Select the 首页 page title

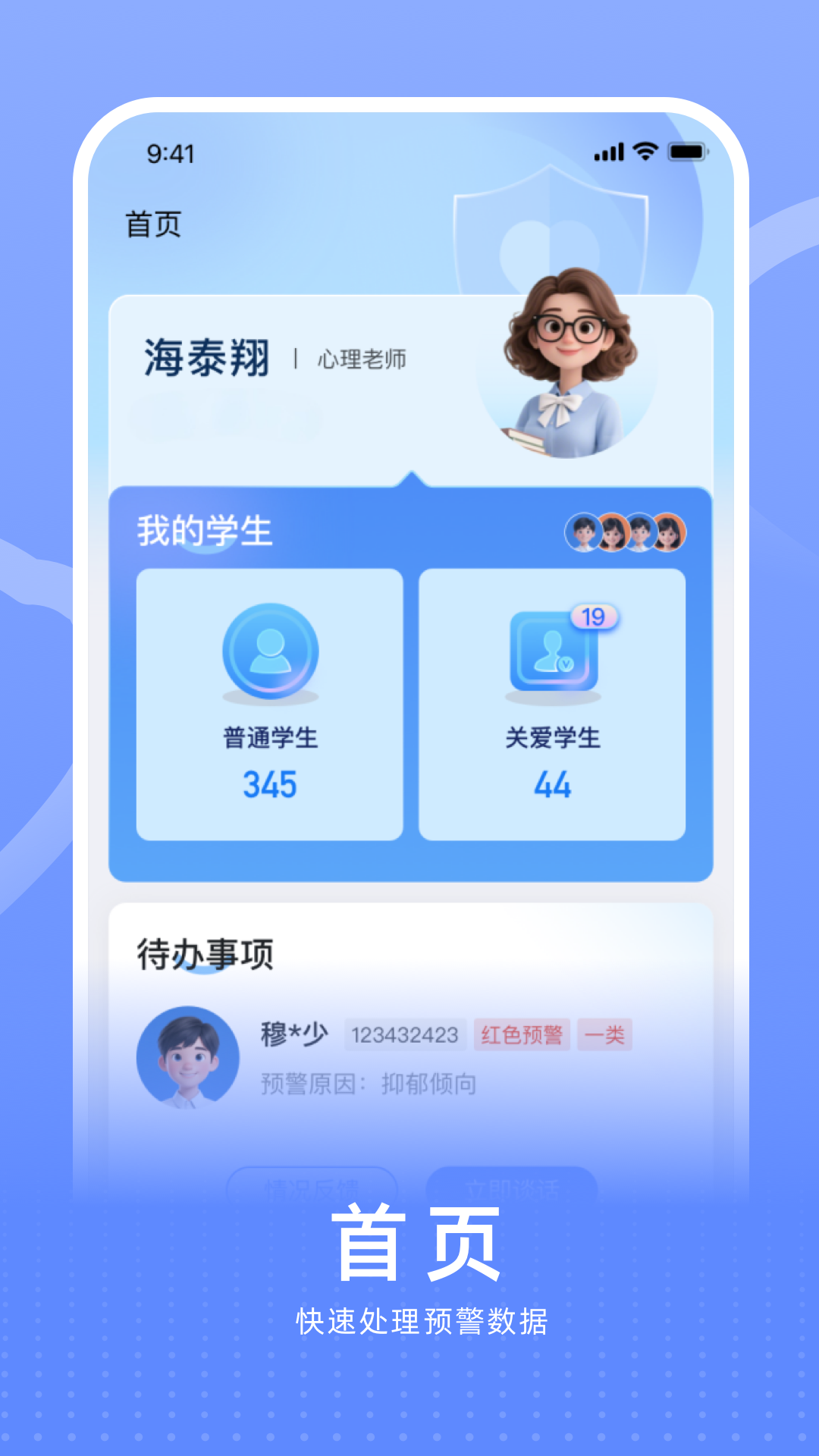(154, 224)
